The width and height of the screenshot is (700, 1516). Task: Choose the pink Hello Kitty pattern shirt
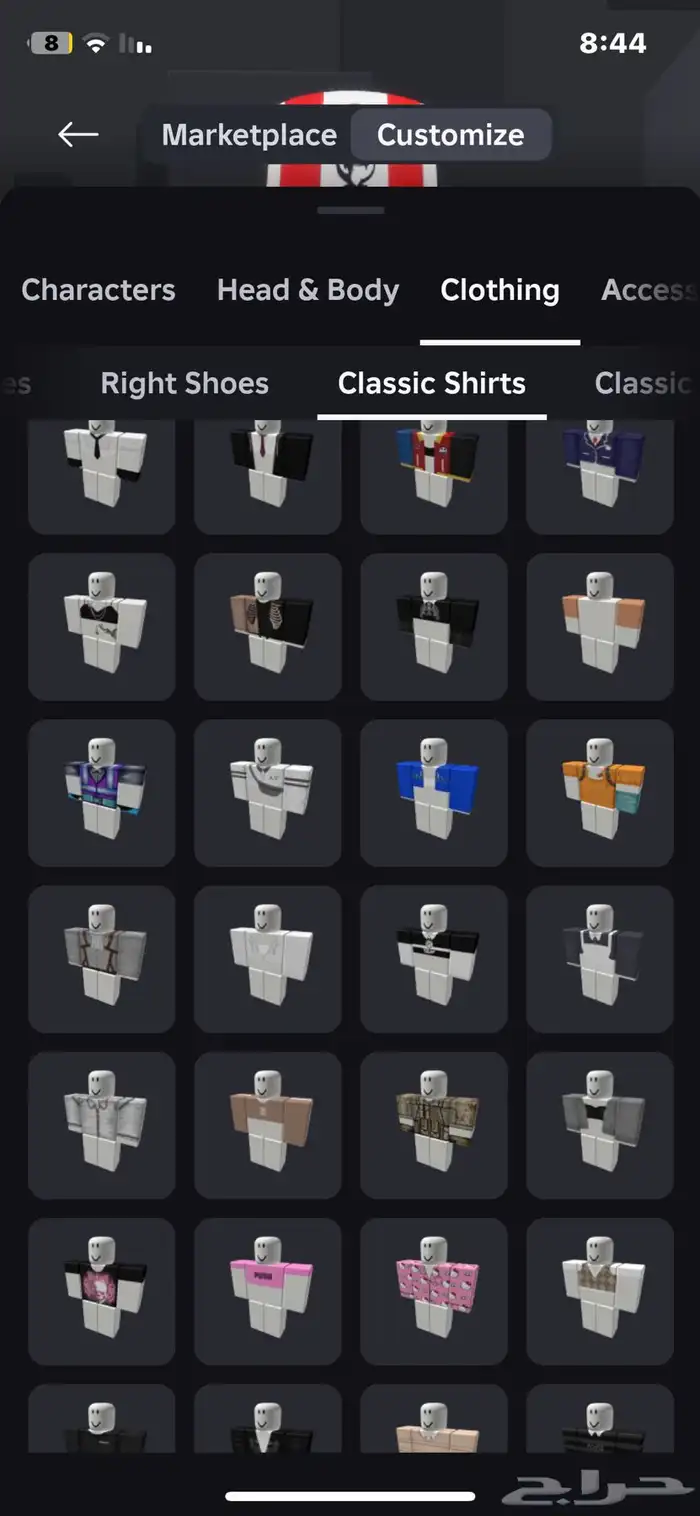(x=433, y=1290)
